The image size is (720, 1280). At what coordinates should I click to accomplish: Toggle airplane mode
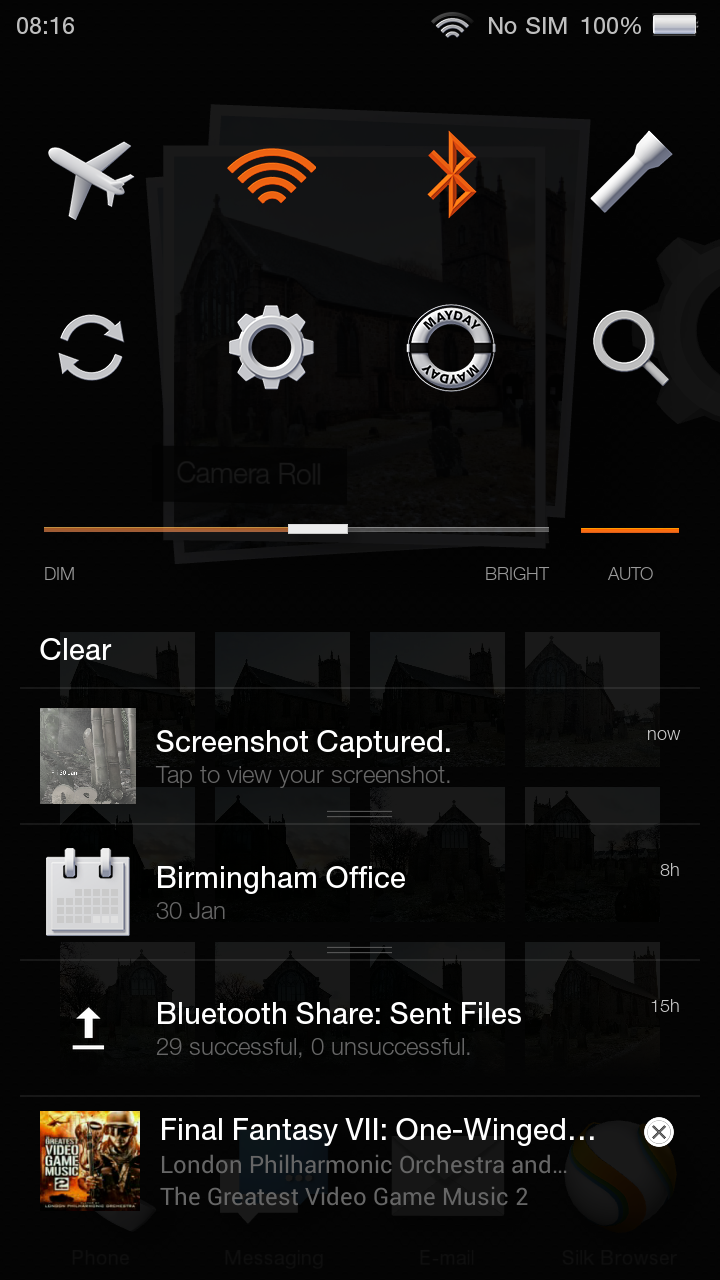[90, 178]
